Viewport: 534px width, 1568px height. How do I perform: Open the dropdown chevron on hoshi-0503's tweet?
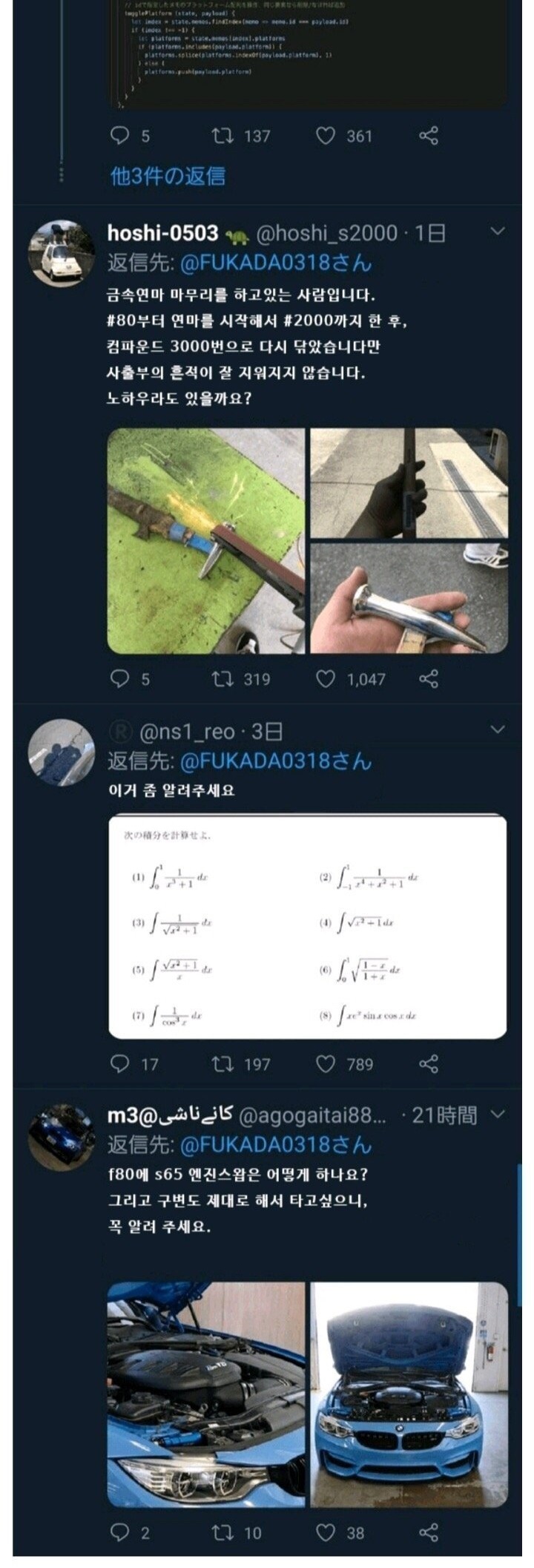(498, 232)
